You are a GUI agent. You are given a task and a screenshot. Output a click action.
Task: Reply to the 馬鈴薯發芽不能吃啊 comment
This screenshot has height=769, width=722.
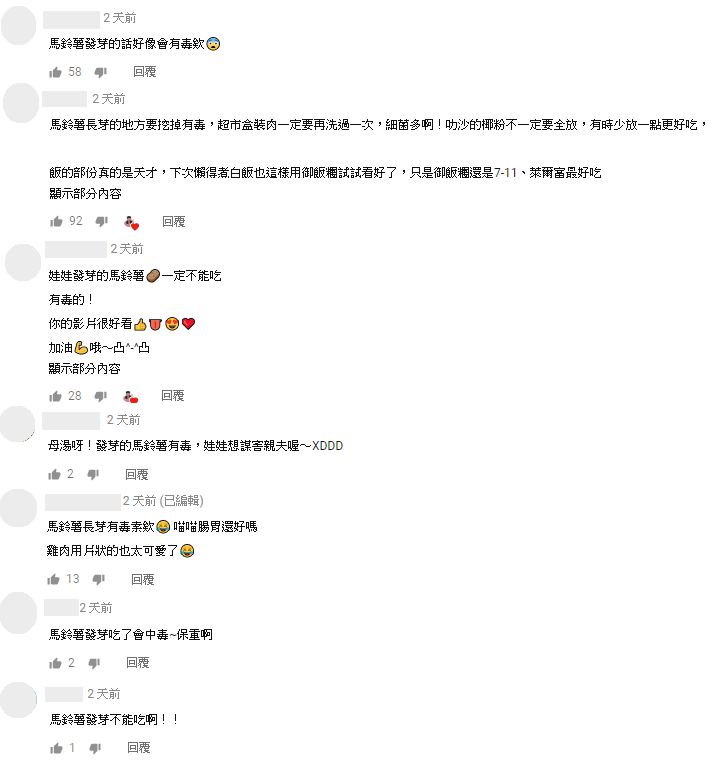click(138, 748)
